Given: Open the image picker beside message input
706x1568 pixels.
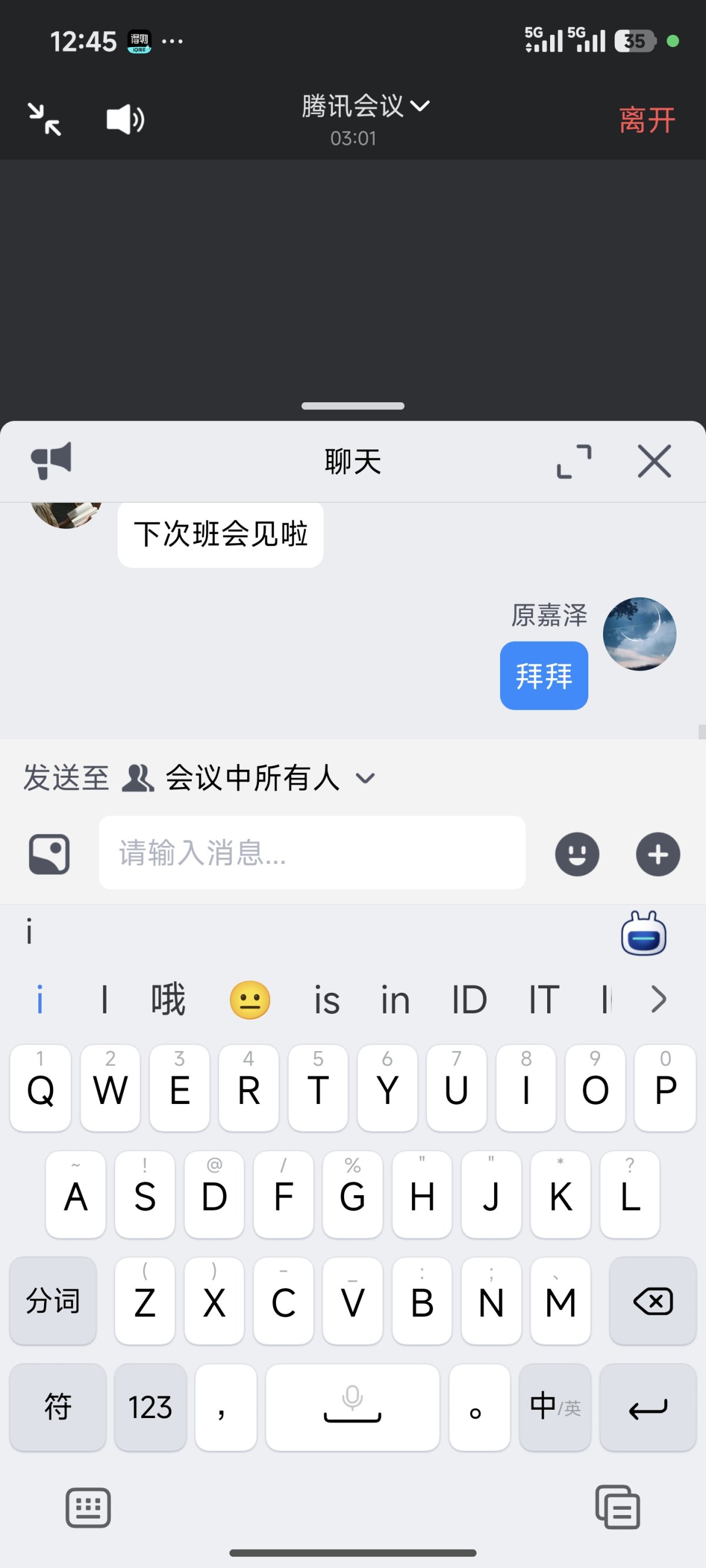Looking at the screenshot, I should (x=49, y=853).
